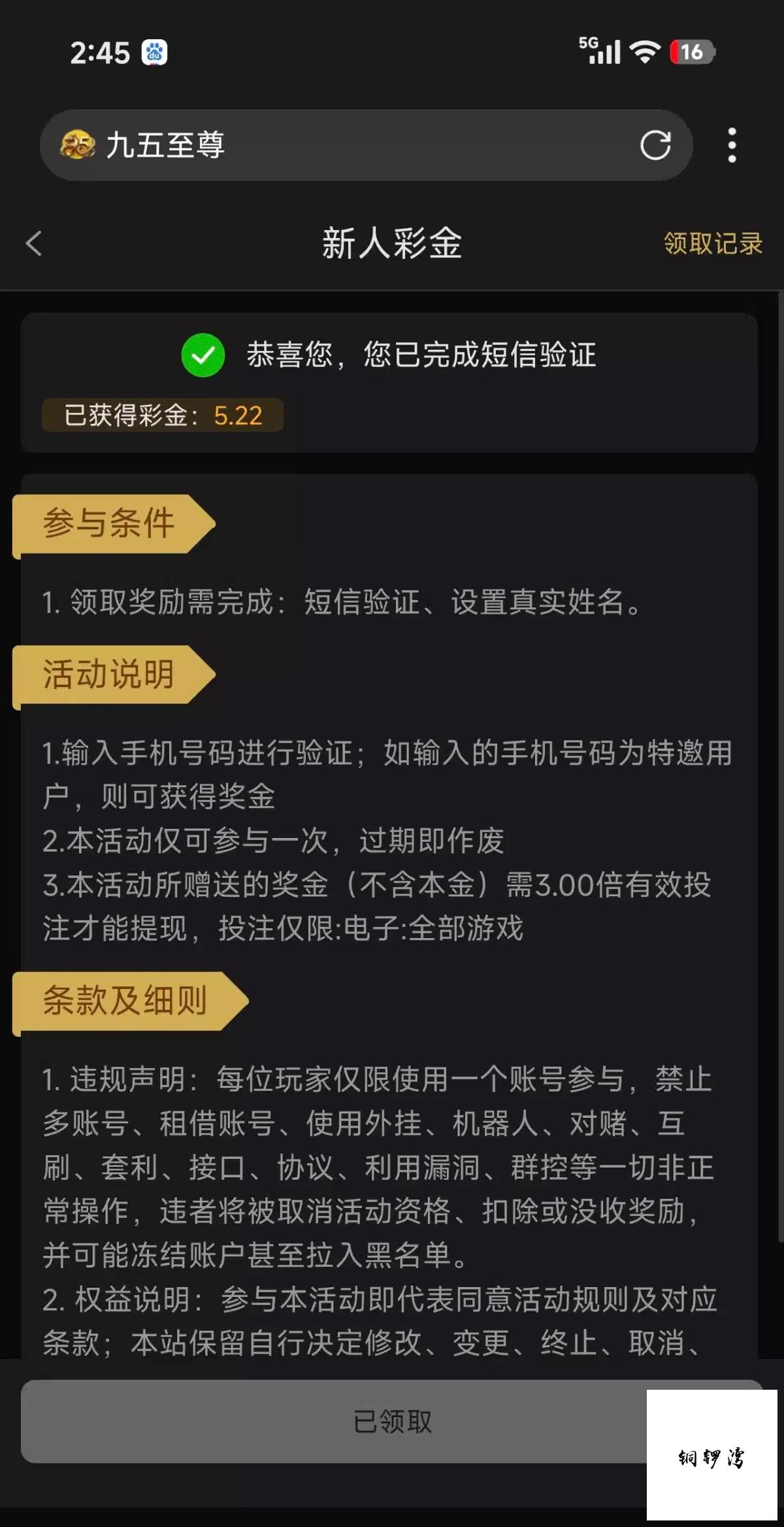Open 领取记录 claim history
The image size is (784, 1527).
[713, 244]
